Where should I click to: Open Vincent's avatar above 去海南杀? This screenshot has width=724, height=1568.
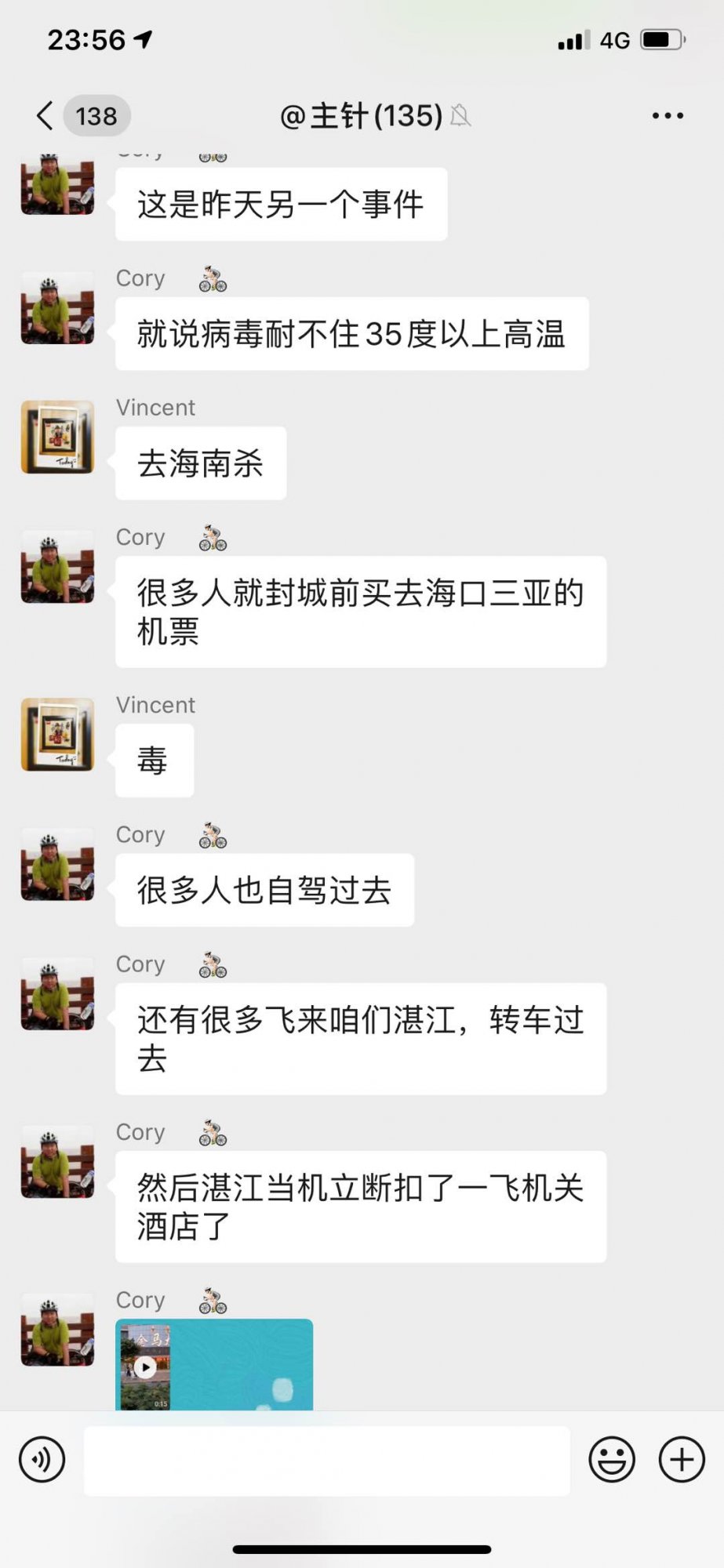(x=57, y=437)
